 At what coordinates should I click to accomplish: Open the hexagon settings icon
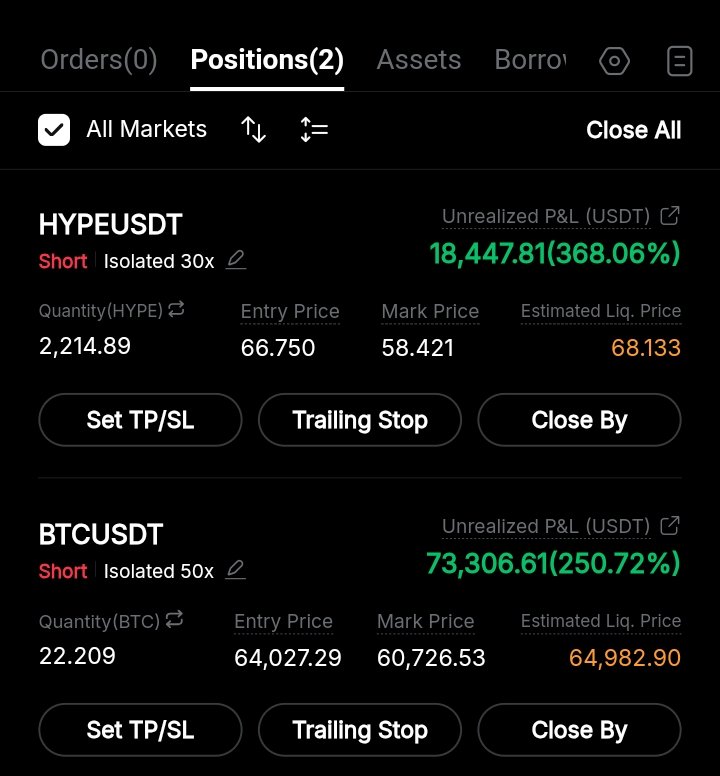[x=614, y=61]
